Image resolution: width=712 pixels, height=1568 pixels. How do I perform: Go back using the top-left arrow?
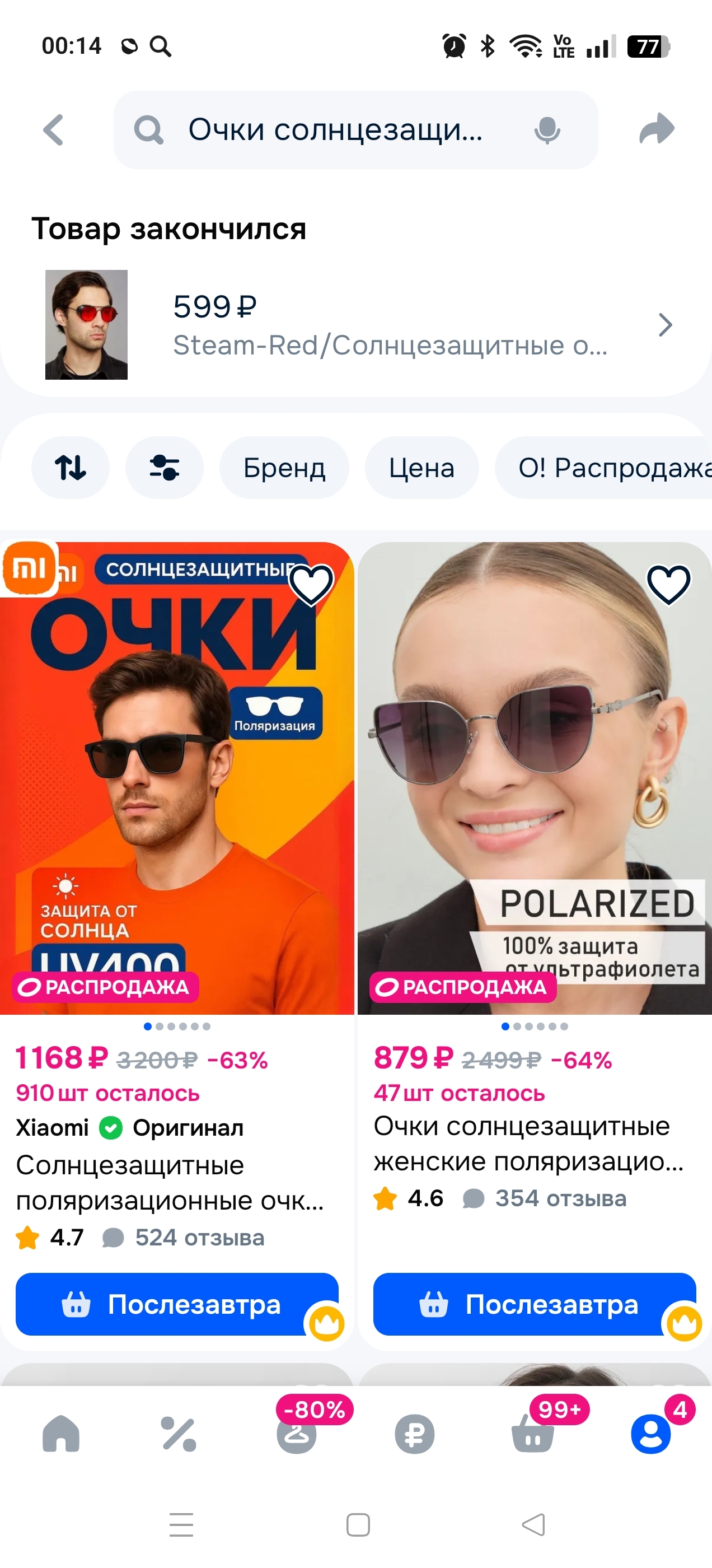(54, 130)
